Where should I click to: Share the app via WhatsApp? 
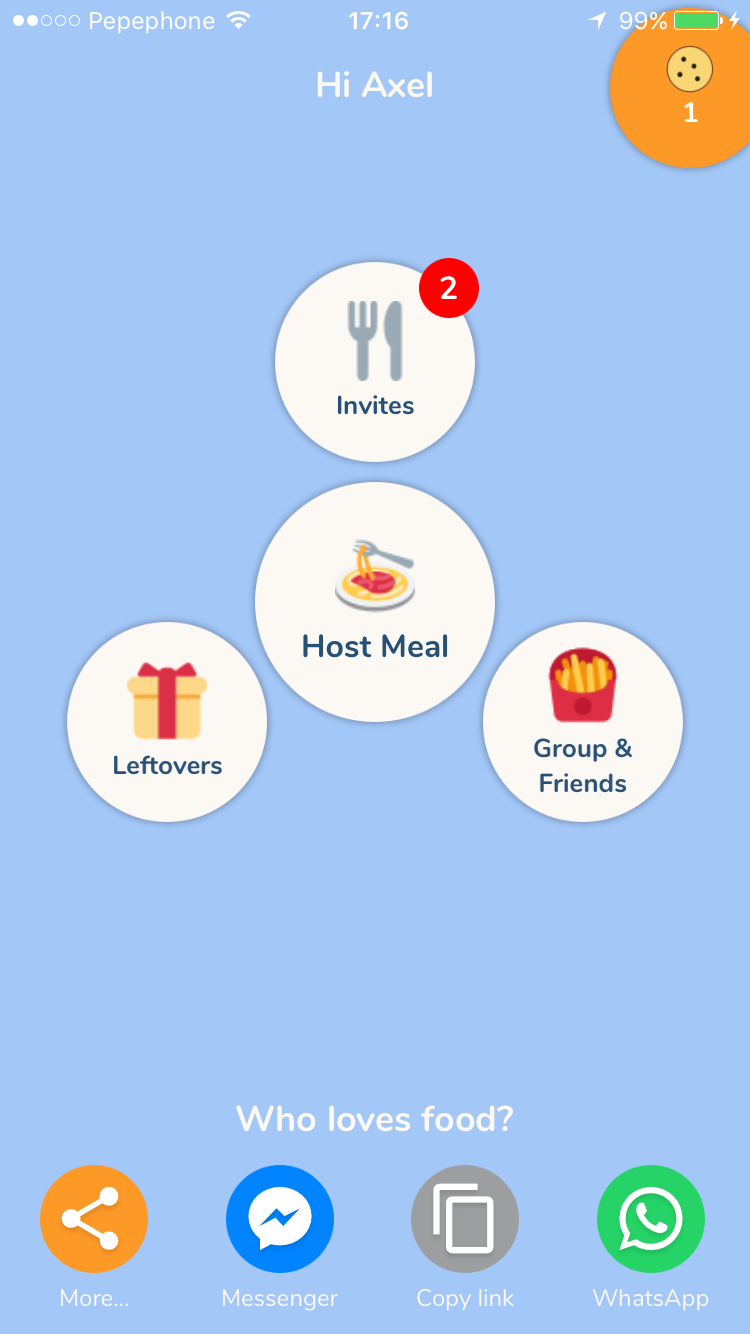[x=651, y=1219]
